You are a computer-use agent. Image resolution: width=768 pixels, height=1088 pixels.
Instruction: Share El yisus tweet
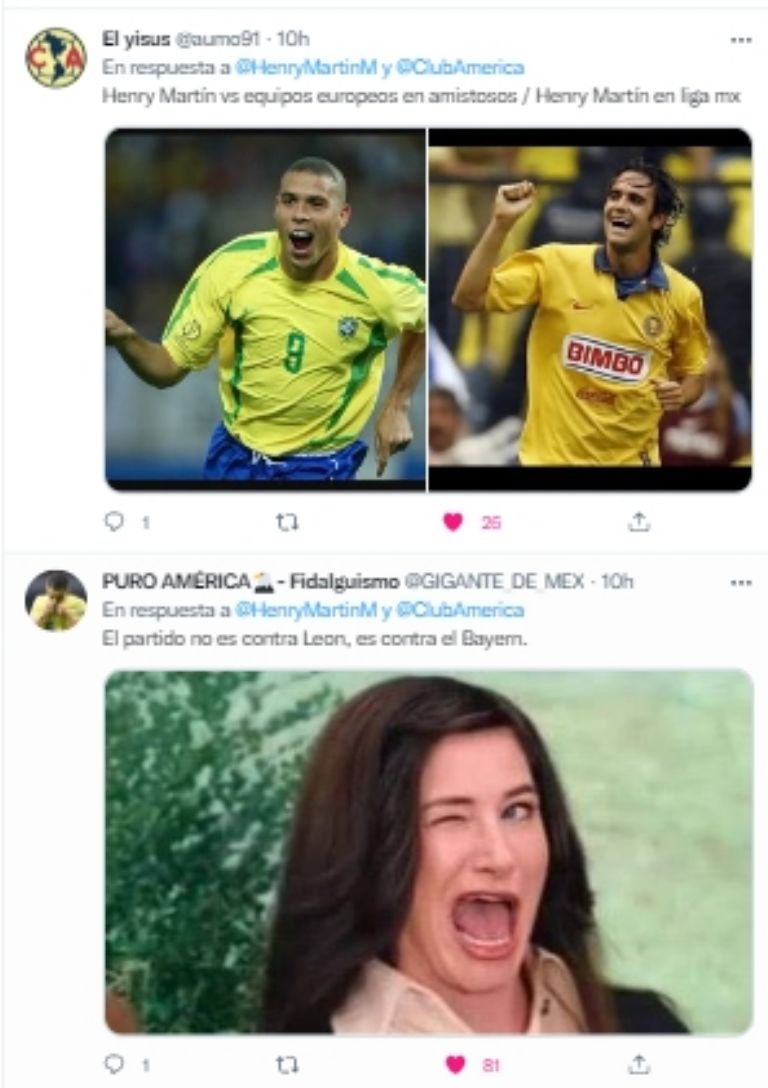[x=638, y=522]
